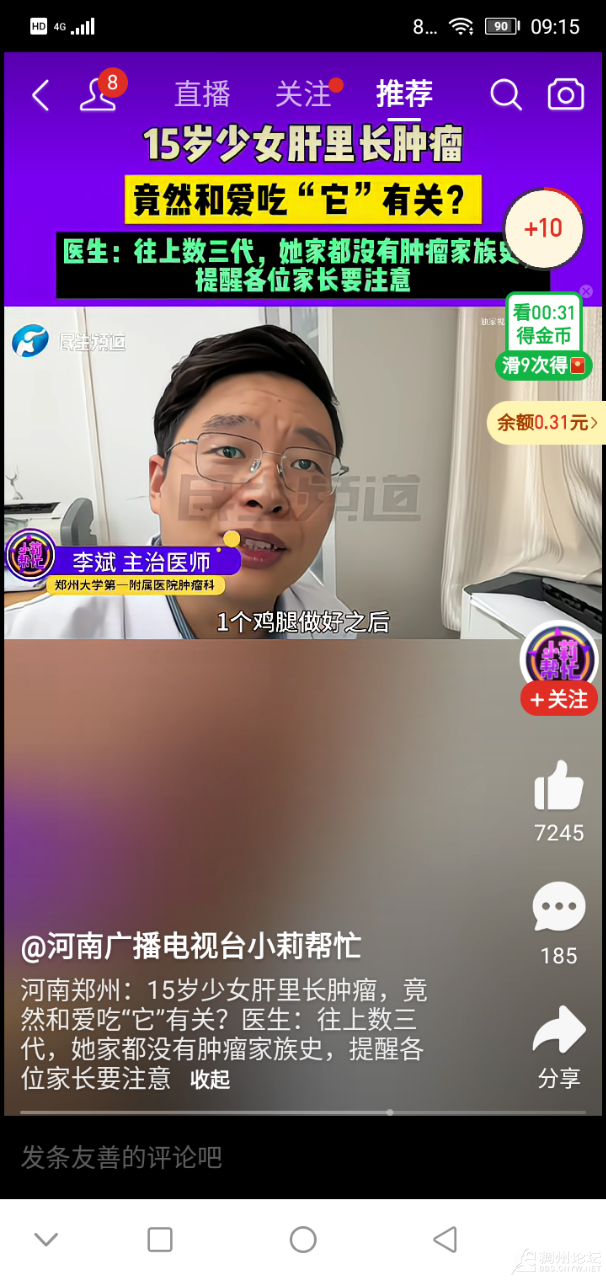
Task: Collapse the description with 收起
Action: tap(210, 1079)
